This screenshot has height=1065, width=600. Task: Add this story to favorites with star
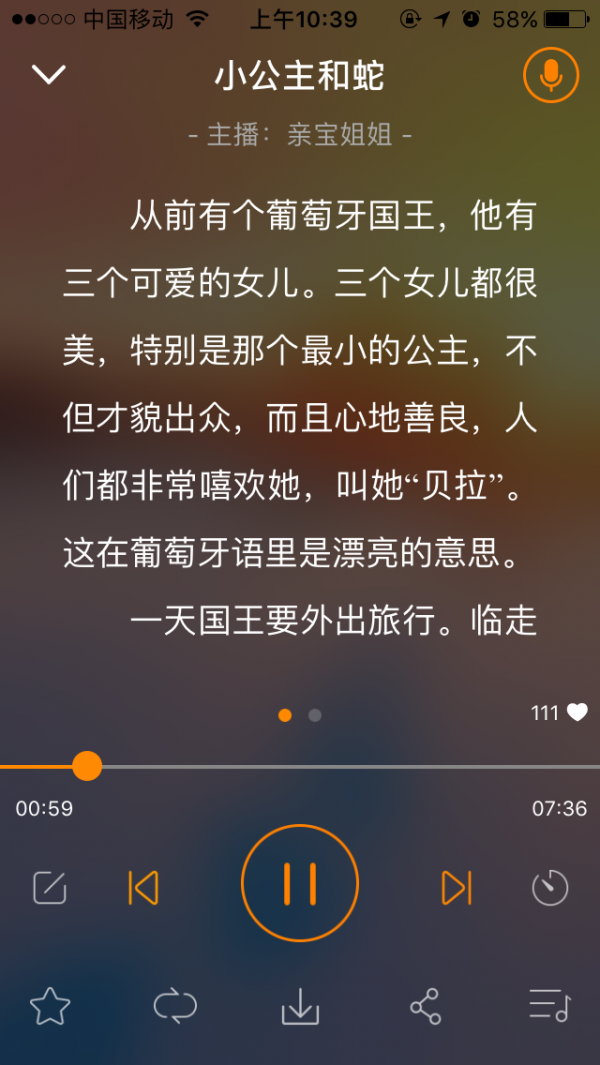click(x=50, y=1005)
